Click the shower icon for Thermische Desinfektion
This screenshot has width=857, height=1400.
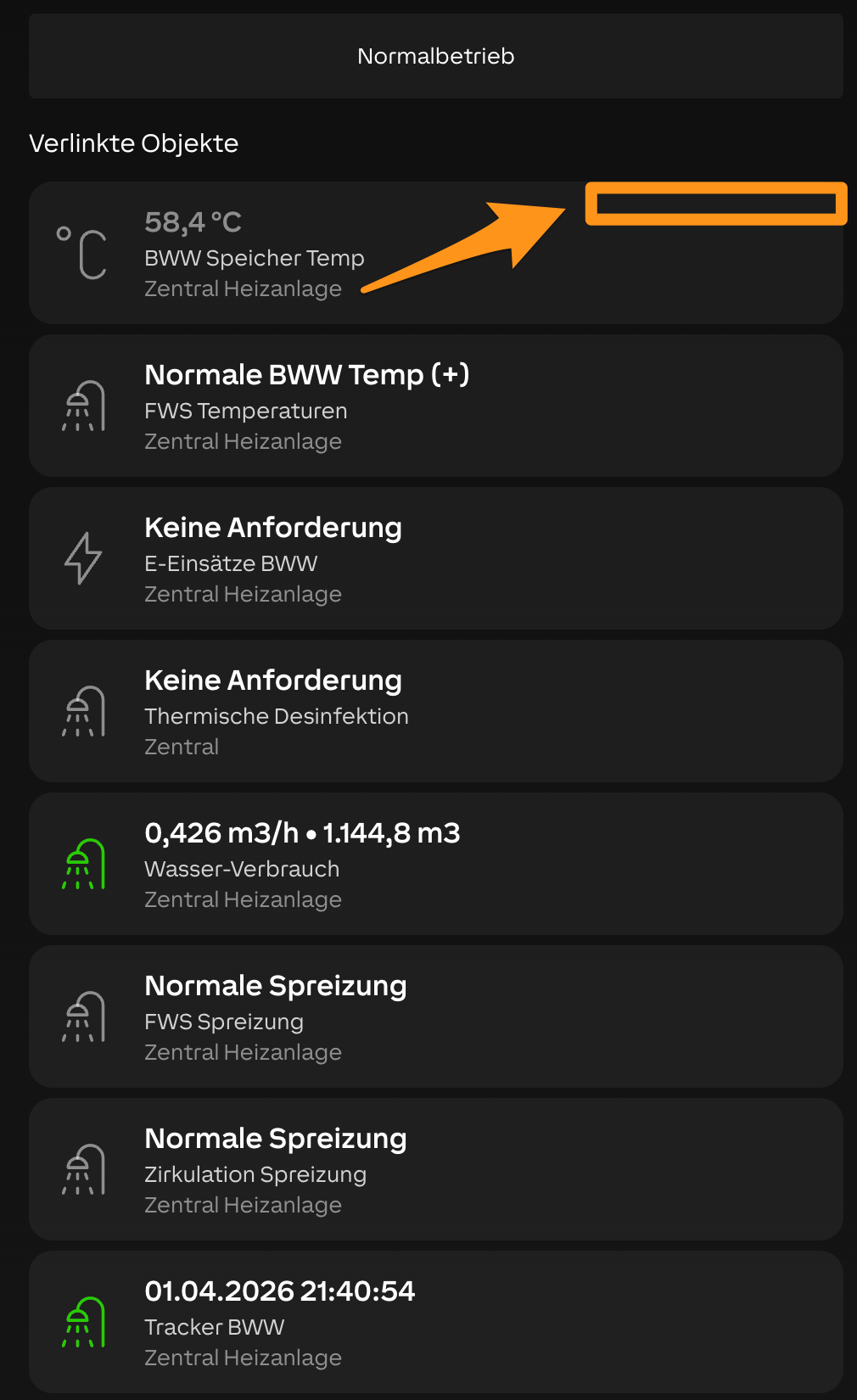(82, 711)
